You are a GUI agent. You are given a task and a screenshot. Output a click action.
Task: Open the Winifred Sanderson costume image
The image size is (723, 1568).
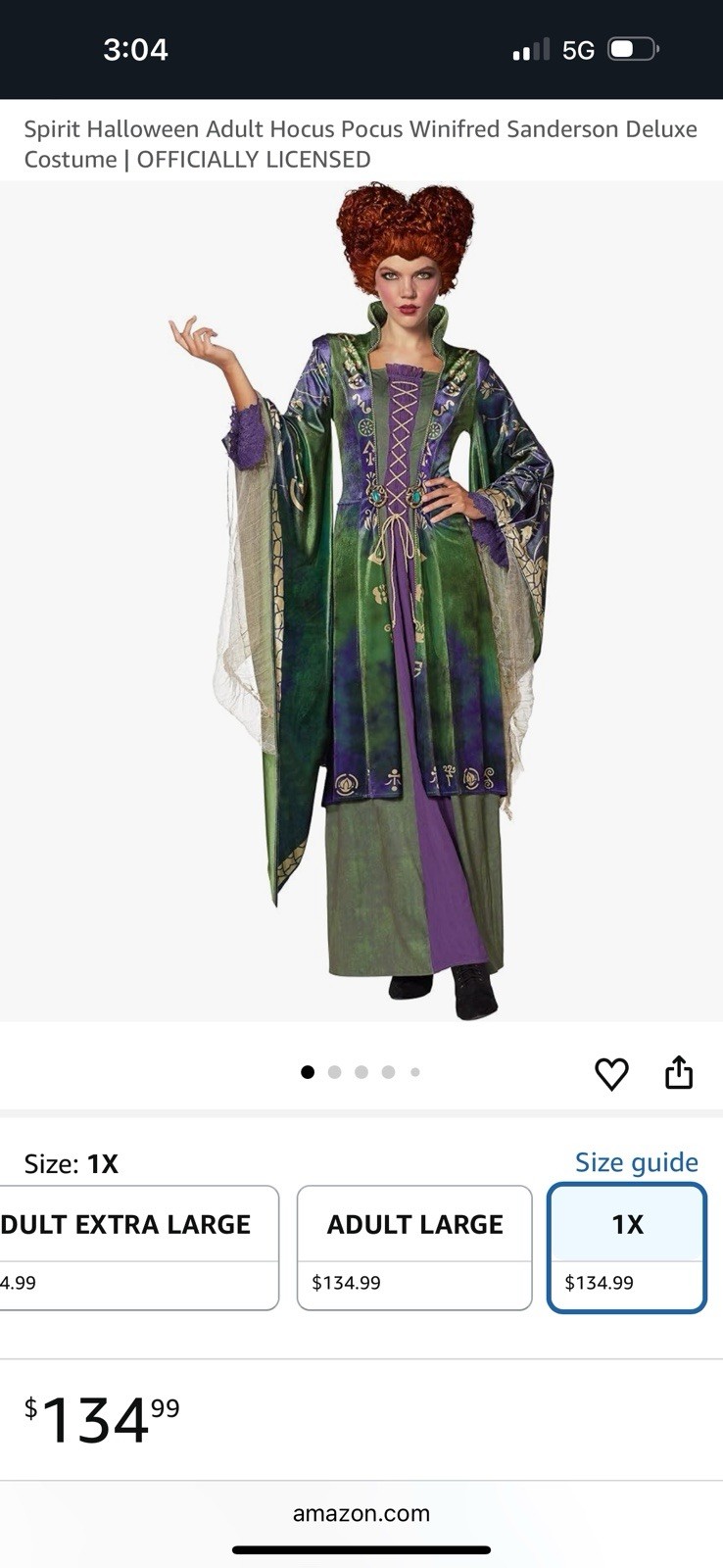click(361, 601)
